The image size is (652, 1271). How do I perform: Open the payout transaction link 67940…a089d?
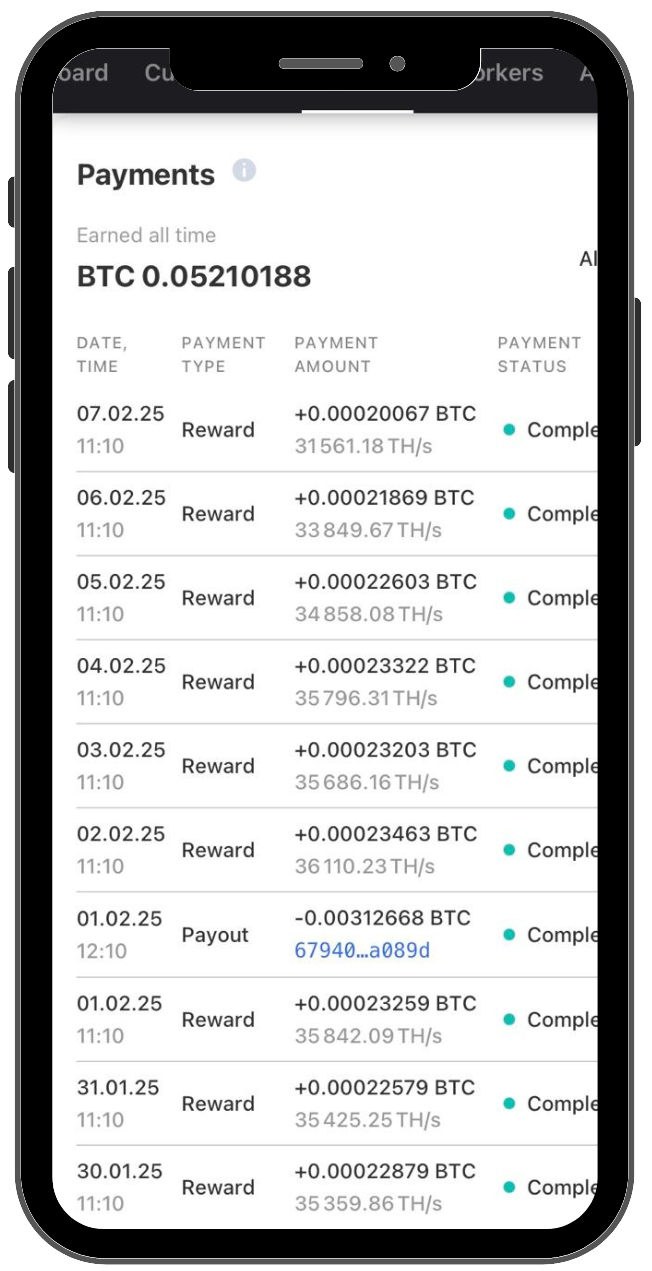(362, 950)
